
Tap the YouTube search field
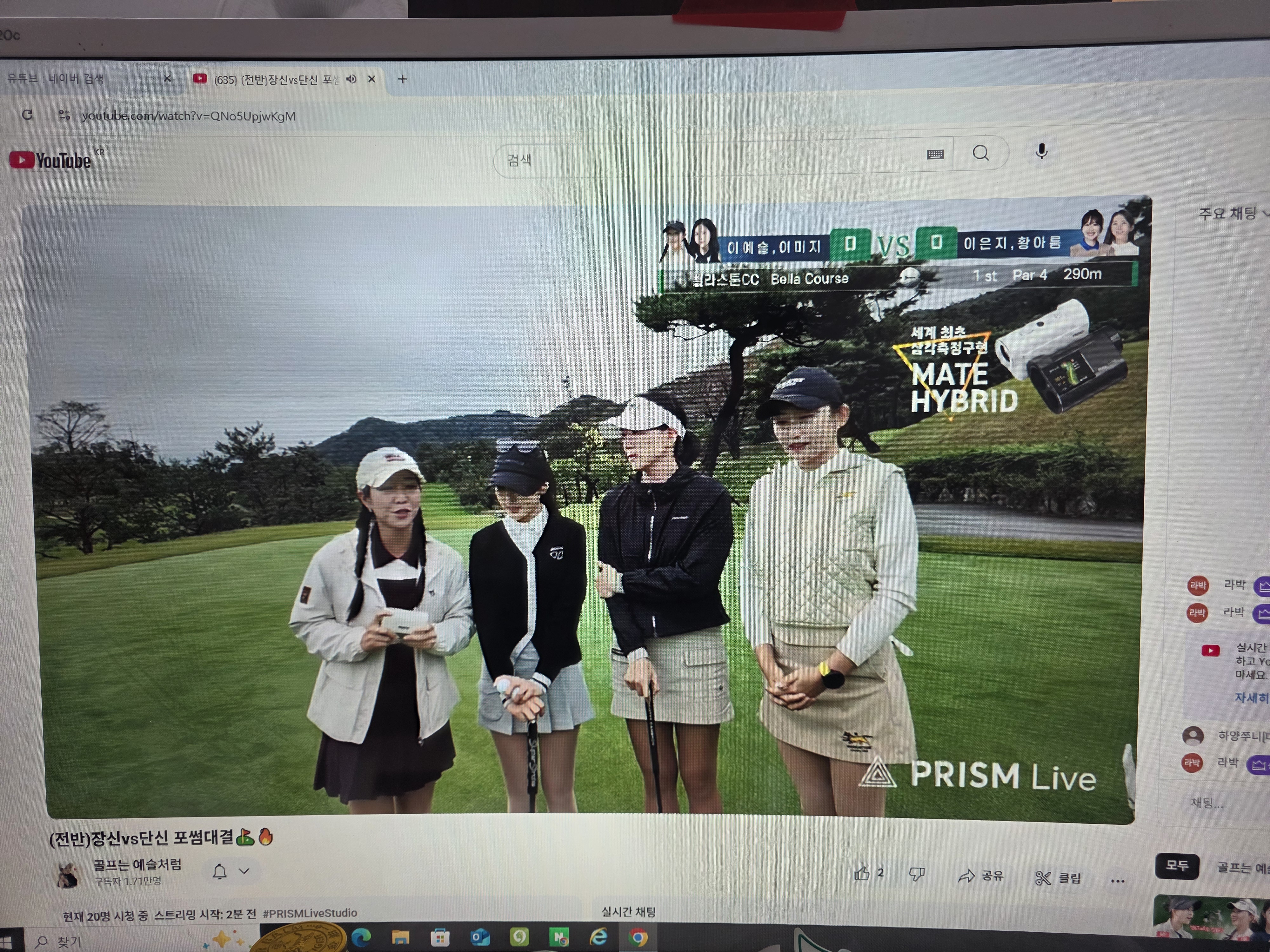(706, 159)
